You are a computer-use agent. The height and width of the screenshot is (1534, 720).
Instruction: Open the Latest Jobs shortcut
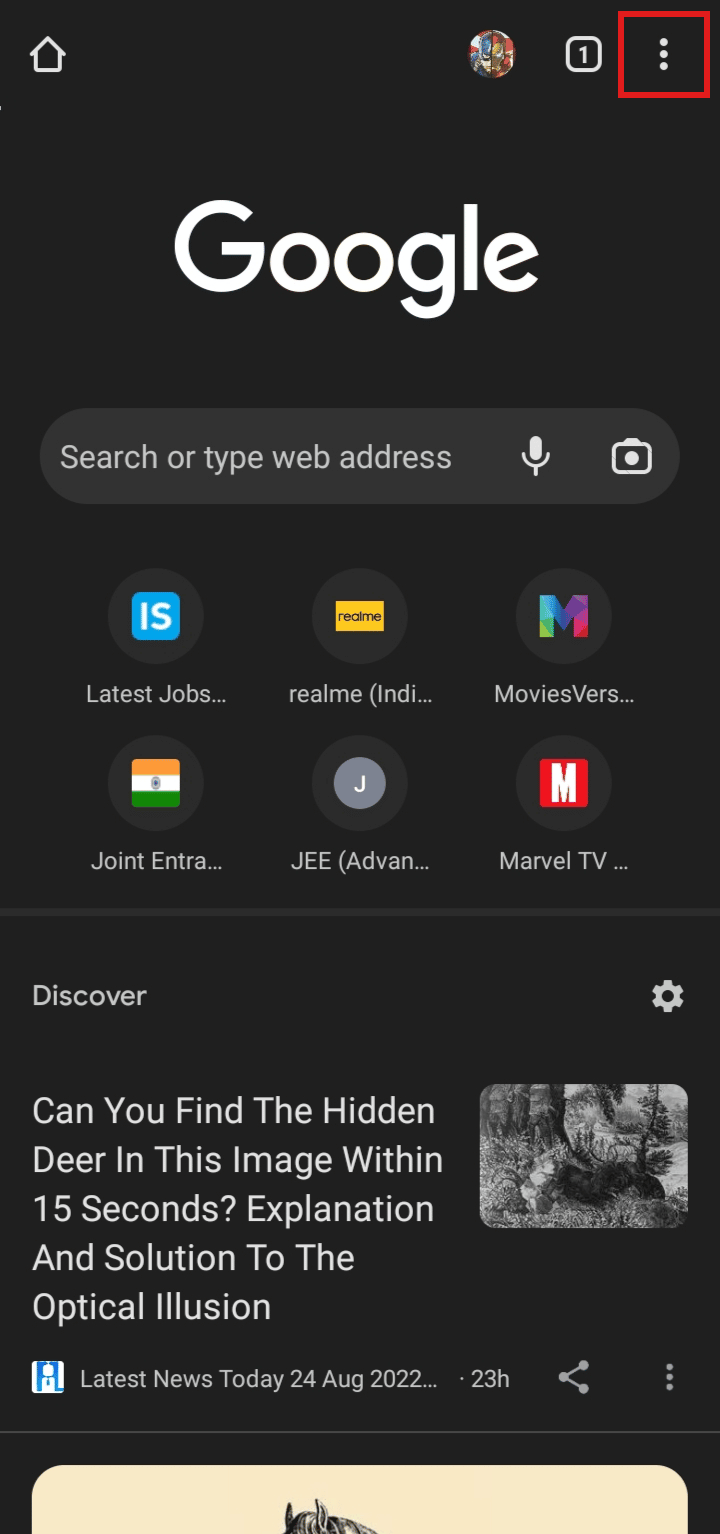(x=156, y=616)
